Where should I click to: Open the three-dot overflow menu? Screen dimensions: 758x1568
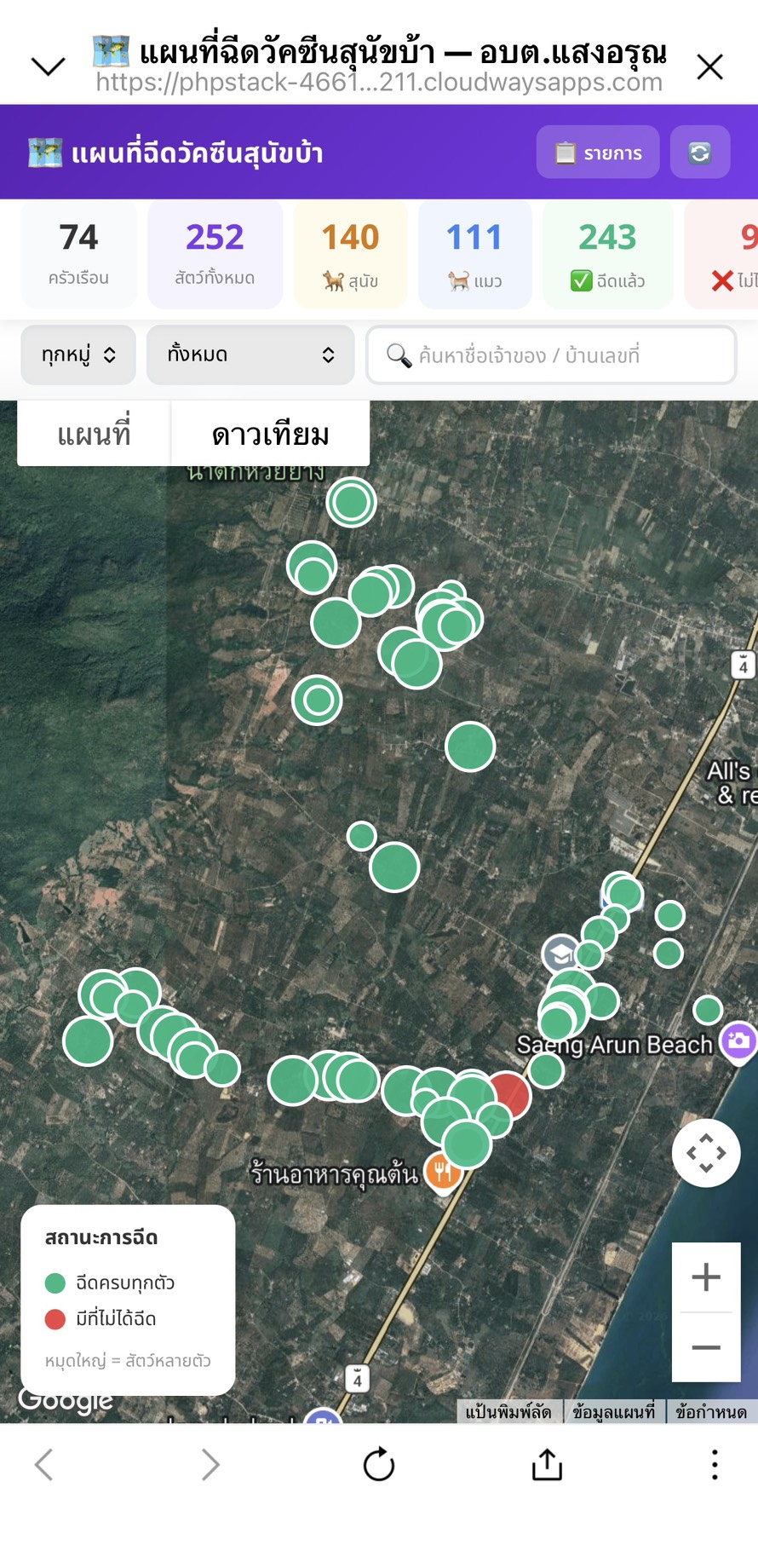pyautogui.click(x=715, y=1464)
